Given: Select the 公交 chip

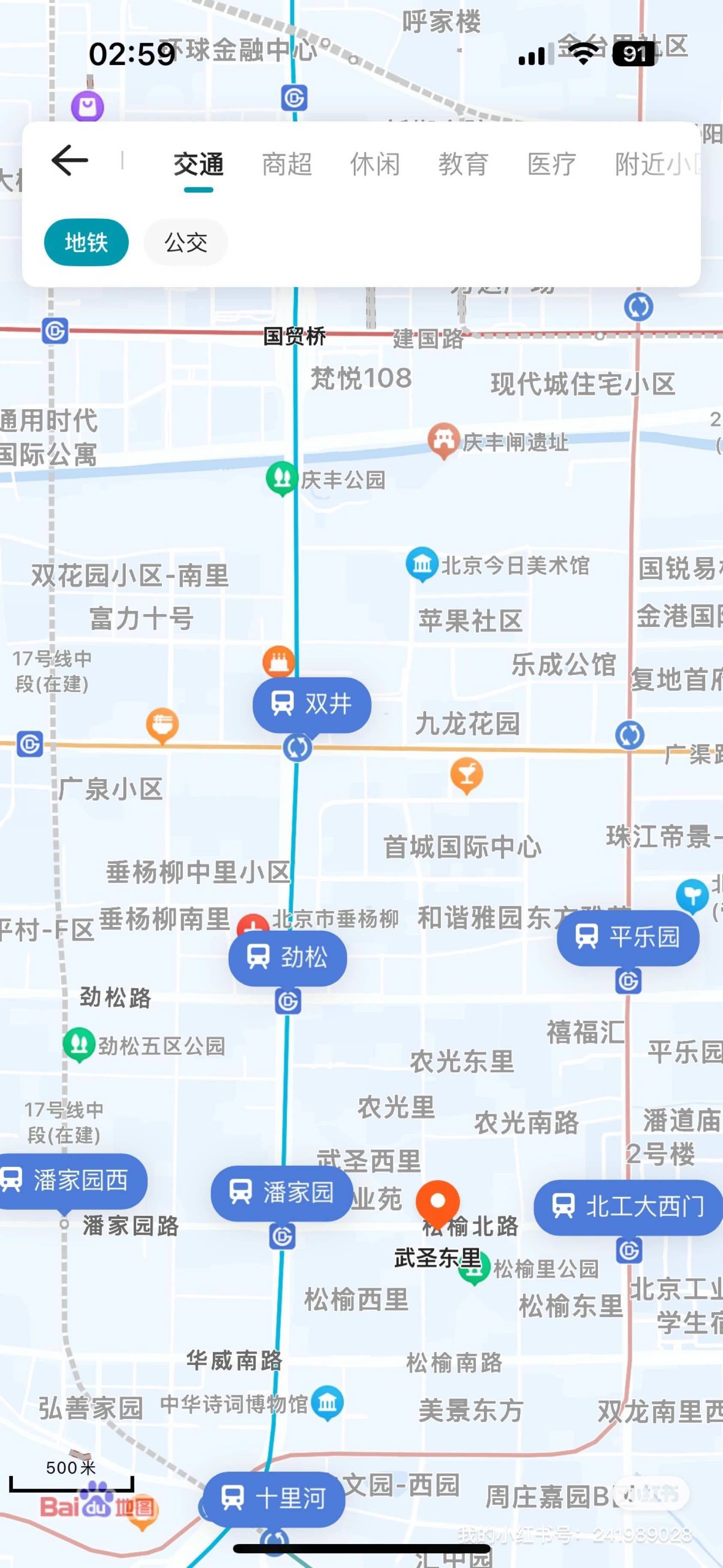Looking at the screenshot, I should [185, 242].
